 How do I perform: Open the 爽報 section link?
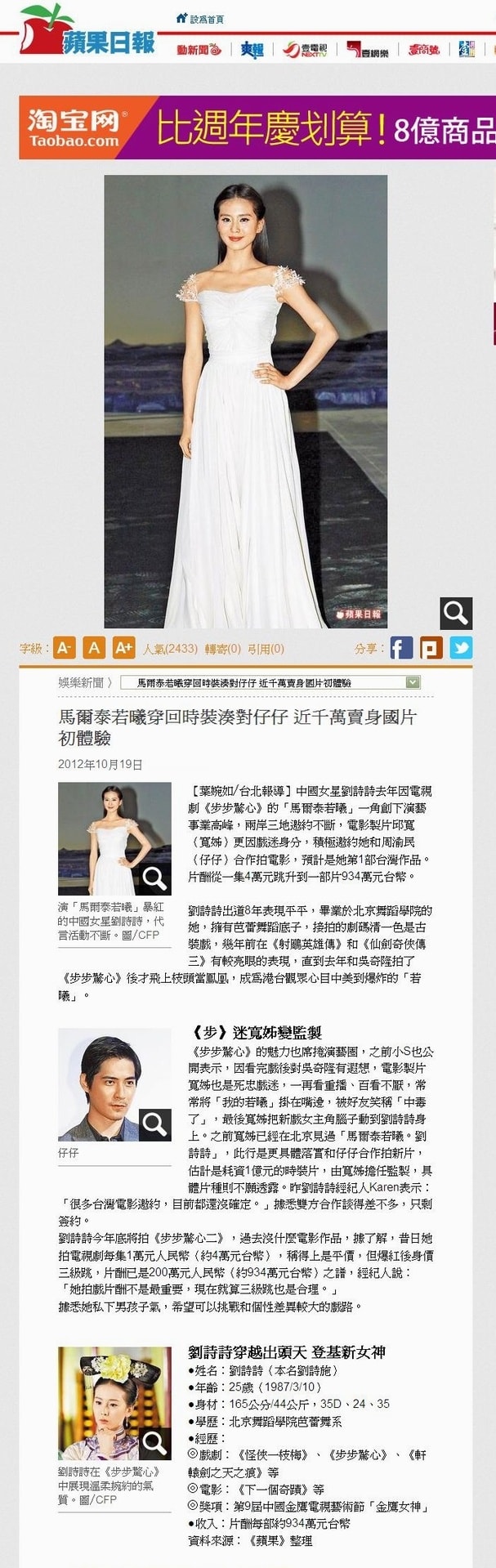tap(252, 50)
